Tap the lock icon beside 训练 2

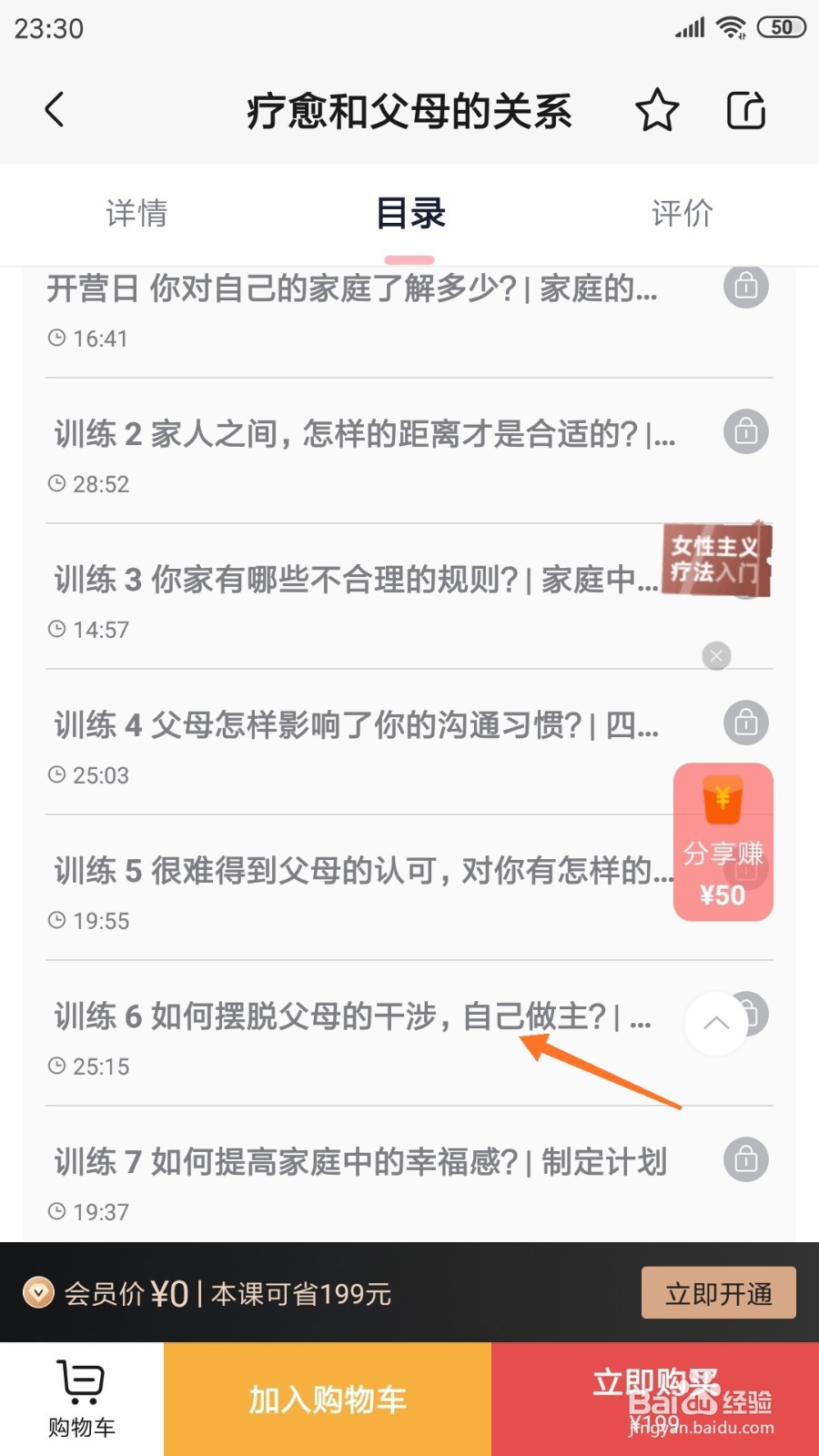click(746, 431)
